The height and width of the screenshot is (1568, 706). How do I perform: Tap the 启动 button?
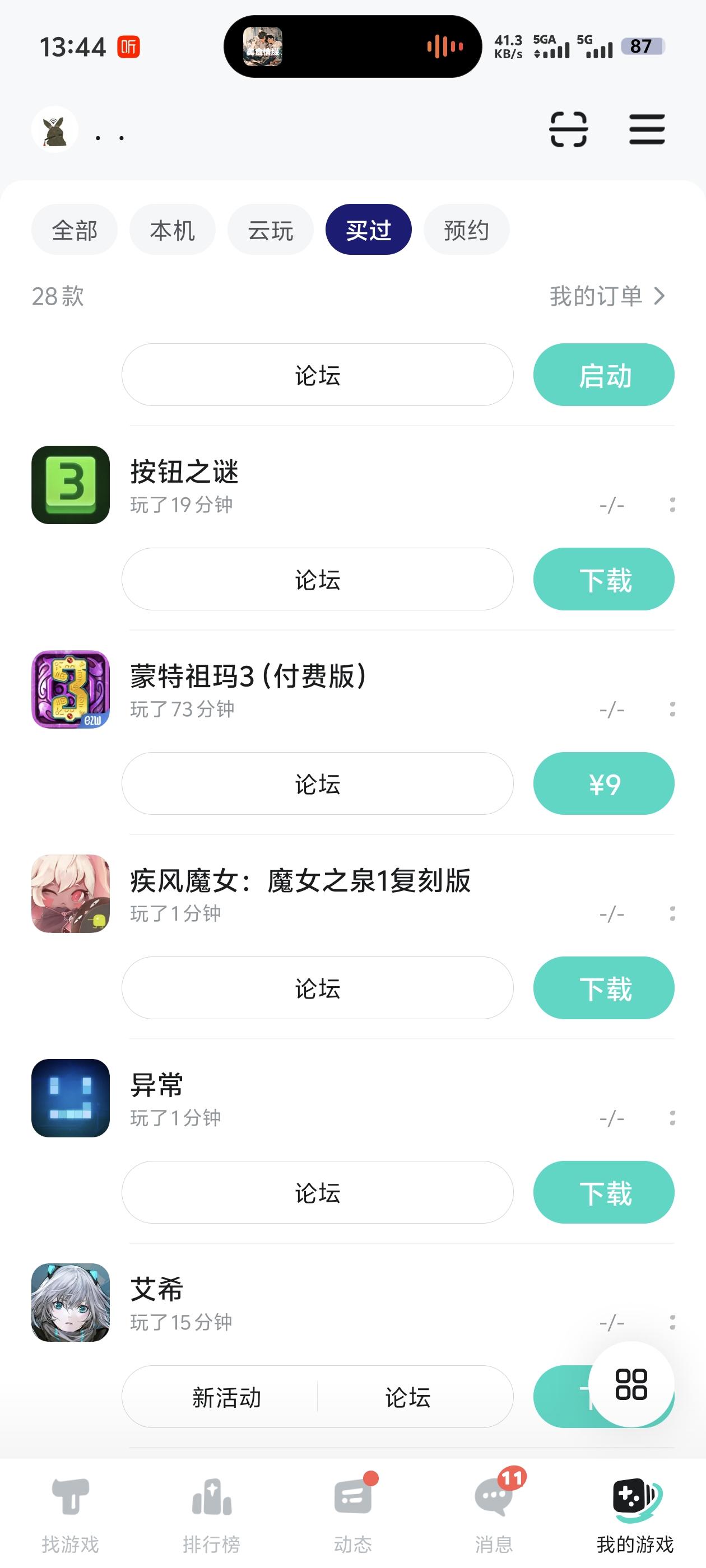point(603,375)
